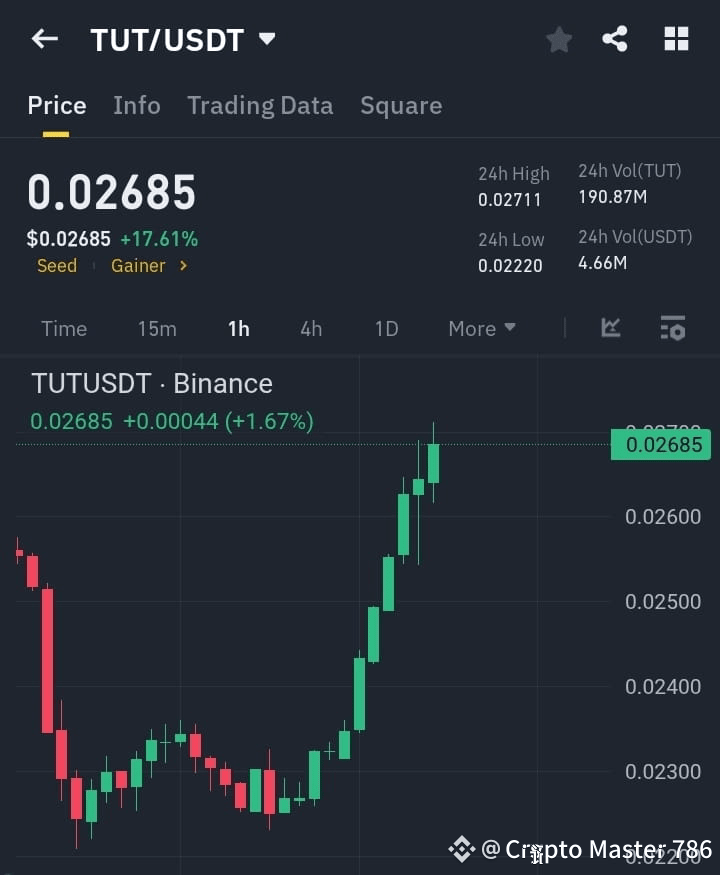The image size is (720, 875).
Task: Select the Time view option
Action: pyautogui.click(x=63, y=328)
